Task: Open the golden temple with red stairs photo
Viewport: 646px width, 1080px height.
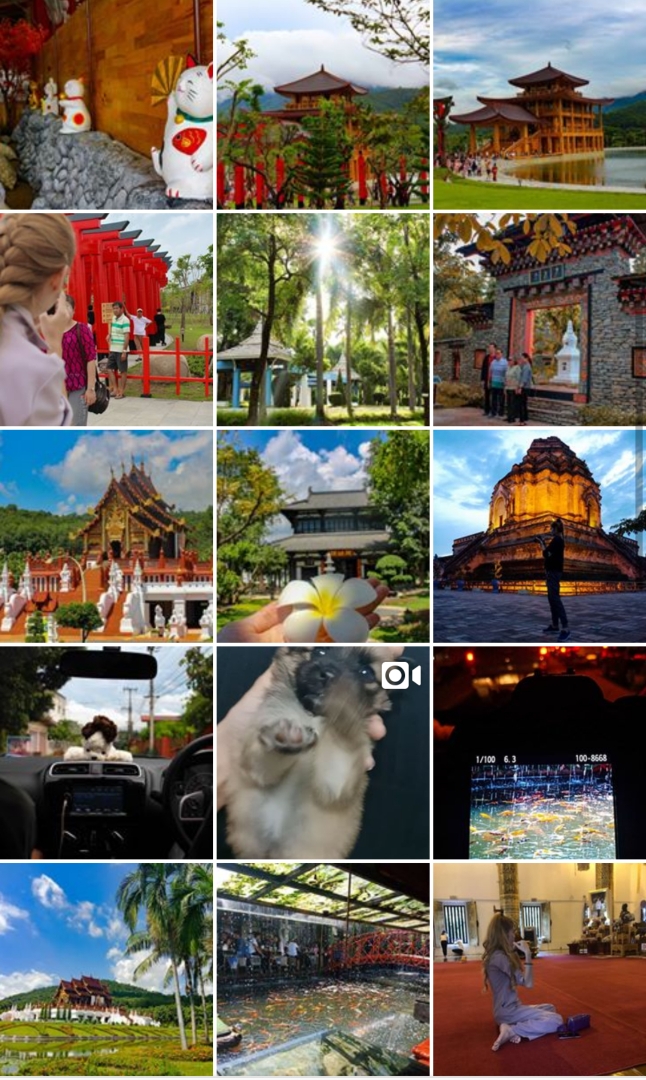Action: coord(106,536)
